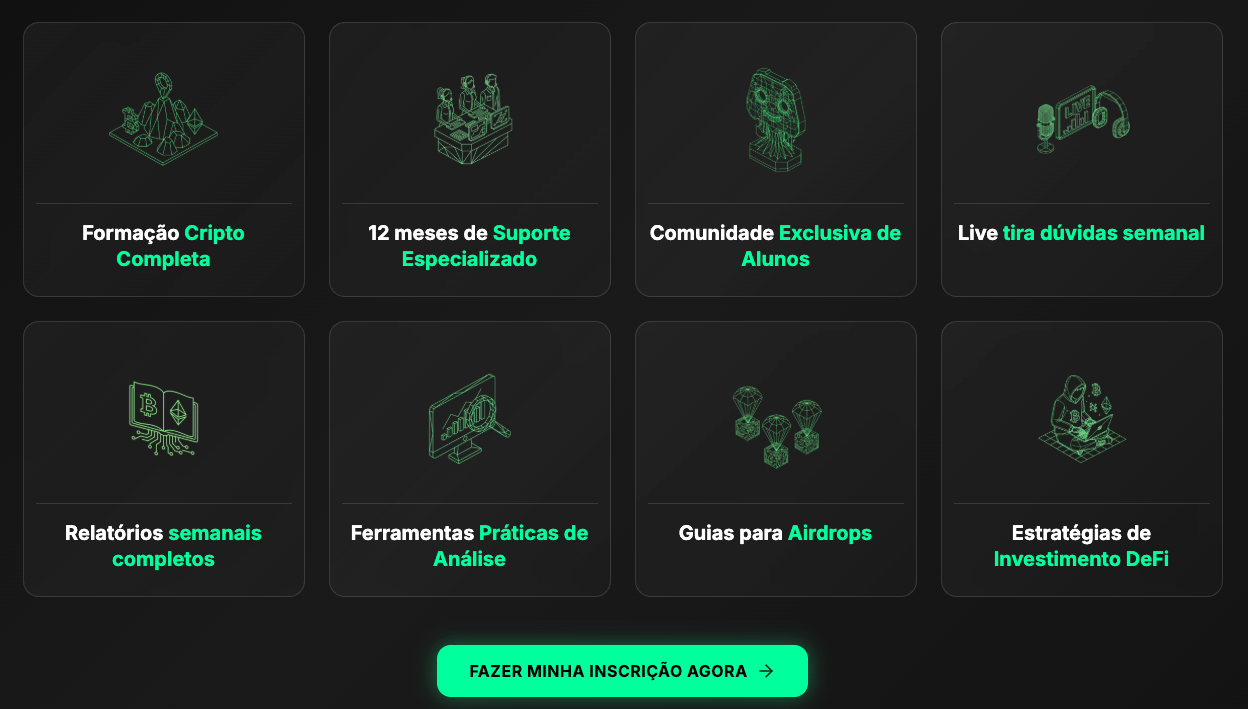Tap the Fazer Minha Inscrição Agora button
1248x709 pixels.
(622, 671)
